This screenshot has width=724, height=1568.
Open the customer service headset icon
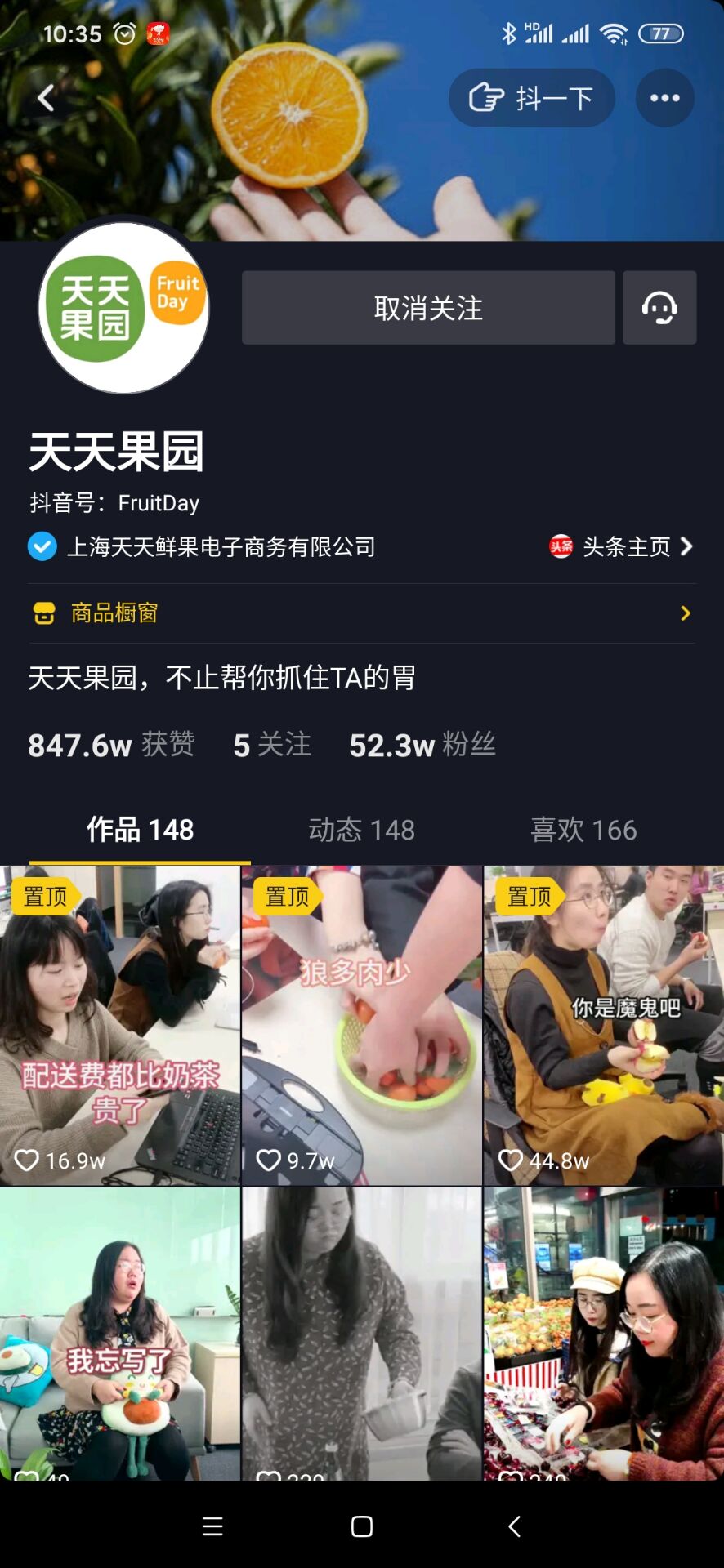[x=659, y=308]
